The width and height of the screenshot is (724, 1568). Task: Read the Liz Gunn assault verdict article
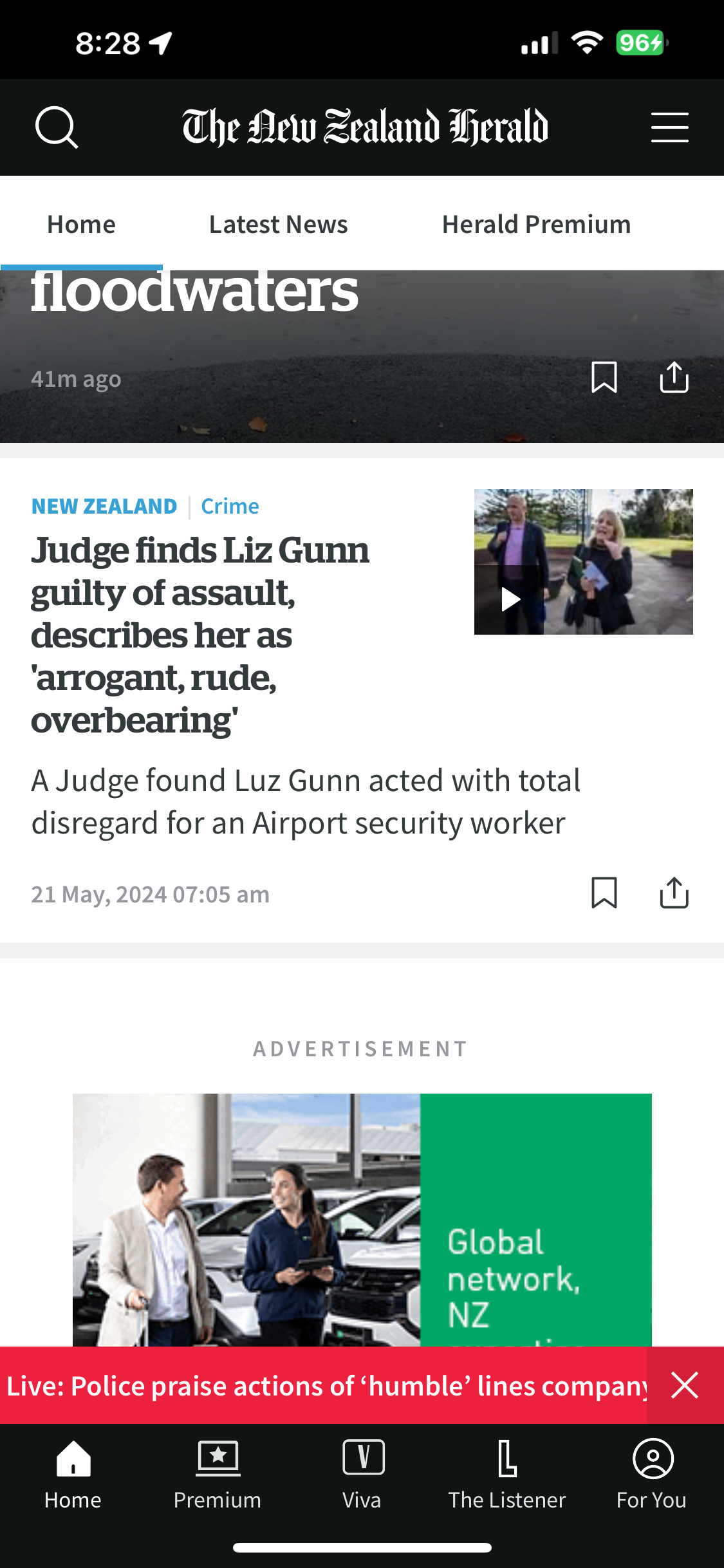(200, 634)
